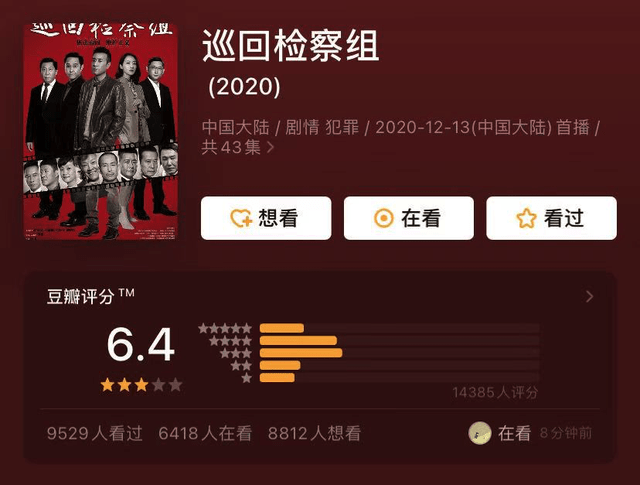Expand the show info ending 共43集
This screenshot has height=485, width=640.
[x=270, y=148]
